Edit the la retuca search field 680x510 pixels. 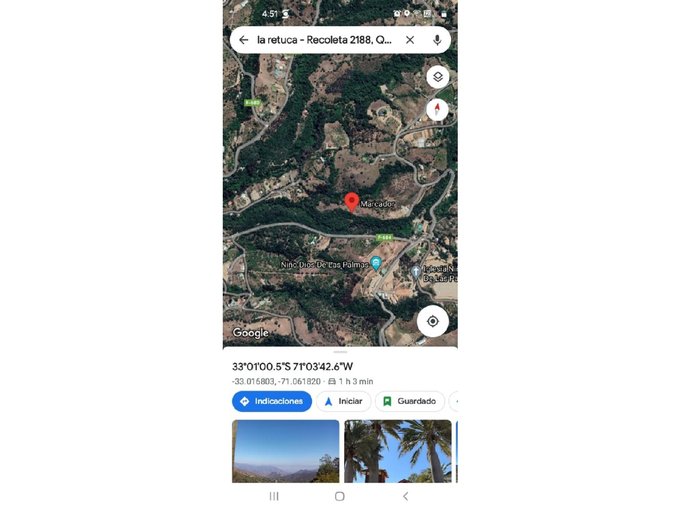(x=322, y=40)
